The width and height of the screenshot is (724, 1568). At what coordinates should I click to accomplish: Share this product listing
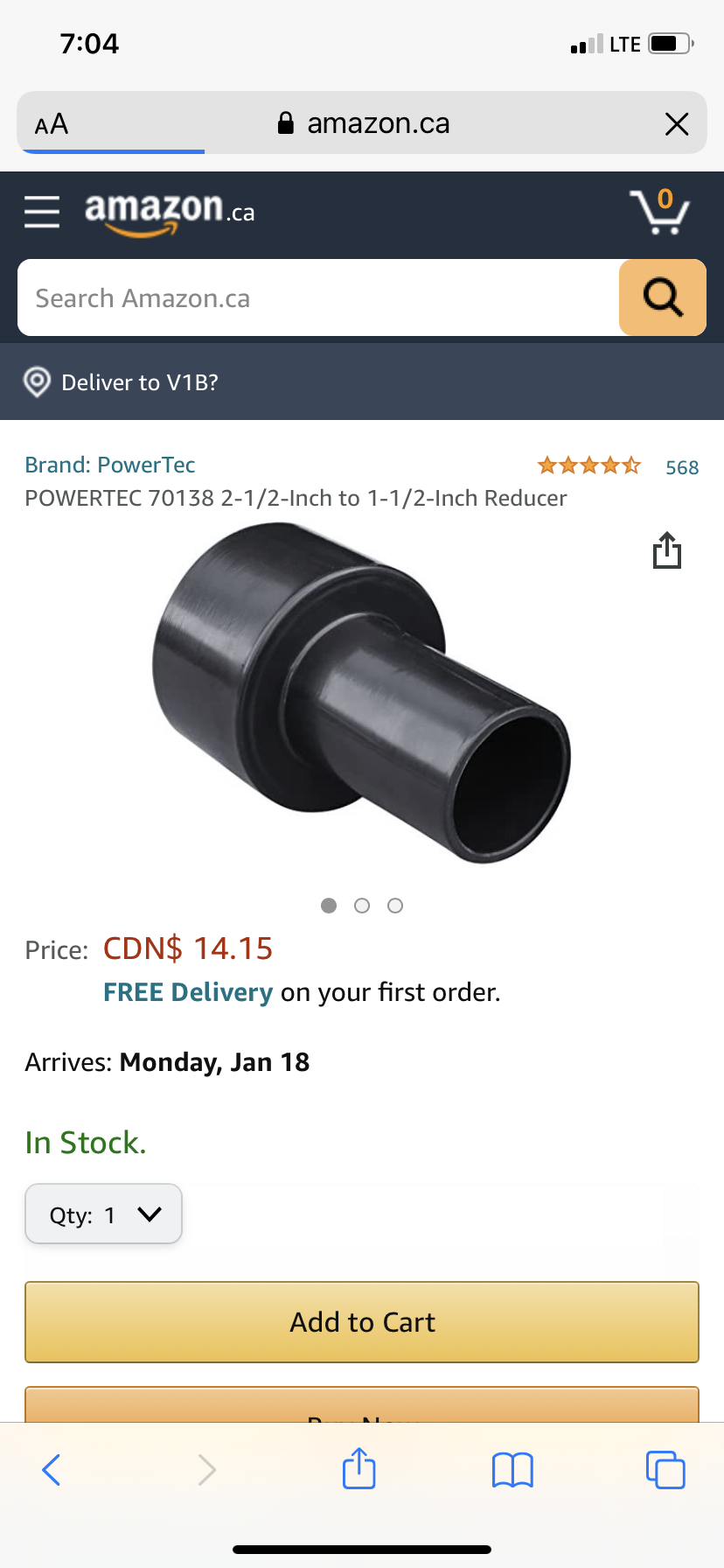click(x=667, y=550)
